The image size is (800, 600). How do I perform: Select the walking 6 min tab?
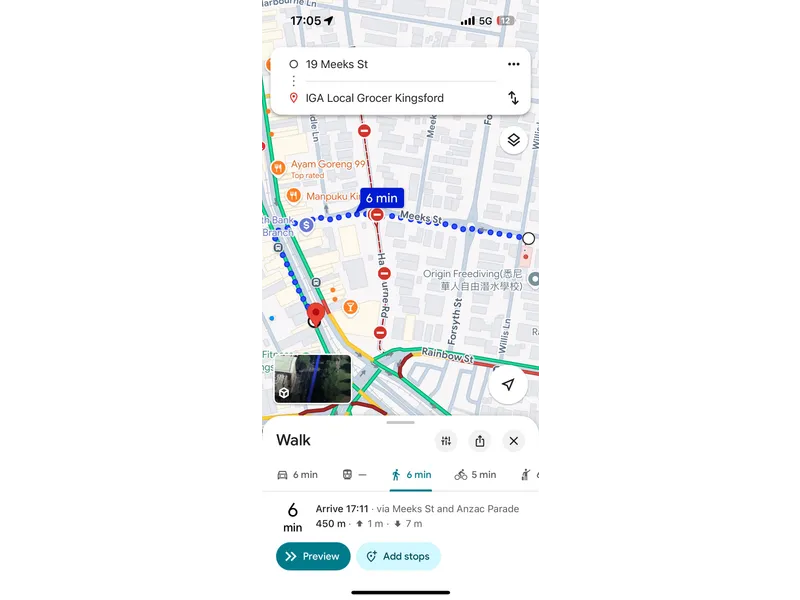point(411,475)
